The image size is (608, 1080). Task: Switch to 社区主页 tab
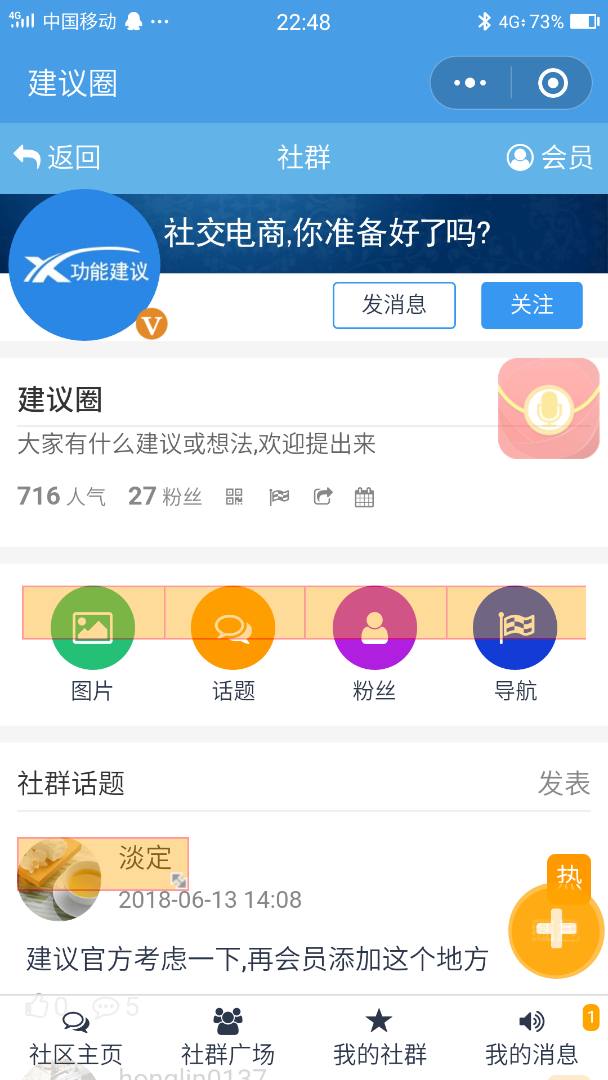click(x=76, y=1037)
